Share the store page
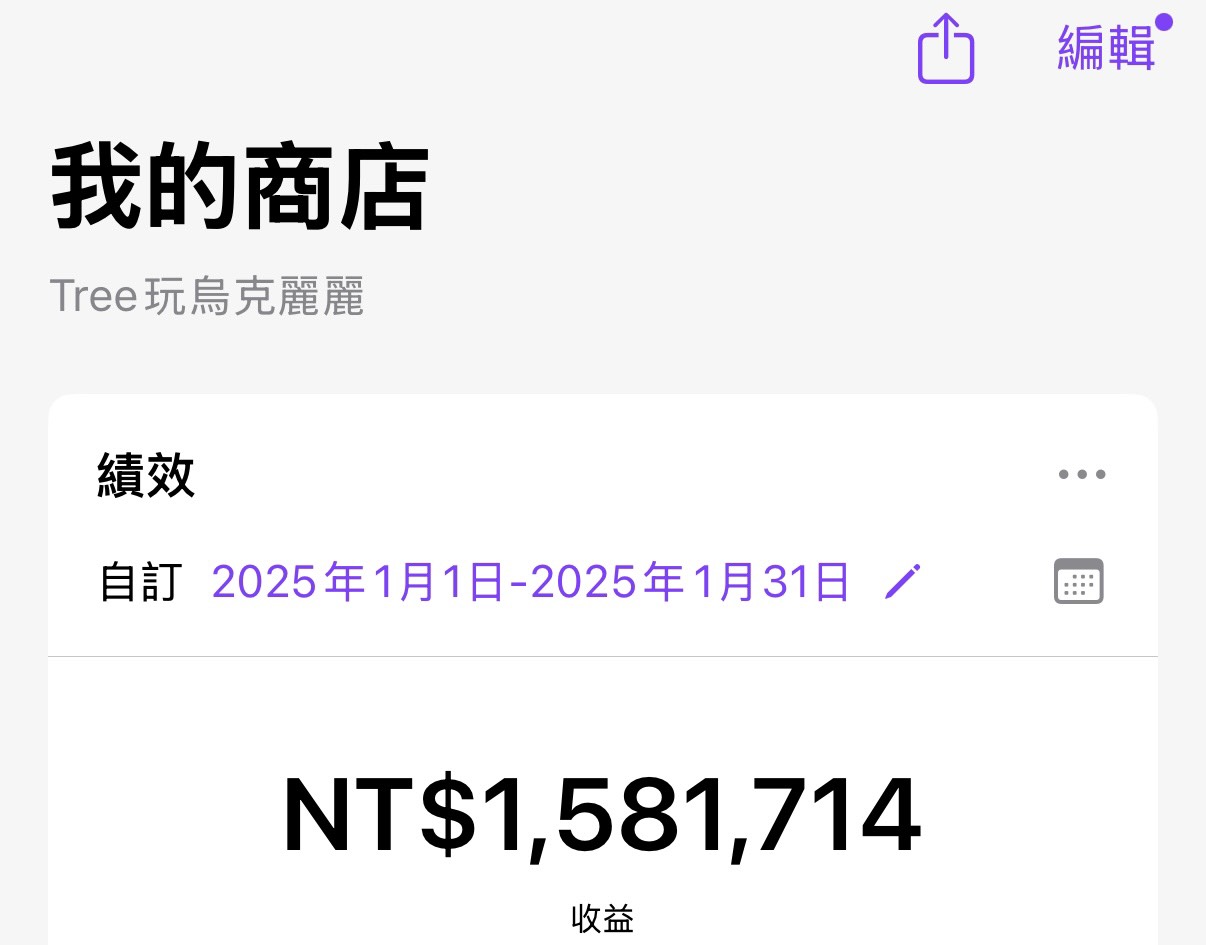Image resolution: width=1206 pixels, height=945 pixels. click(945, 50)
